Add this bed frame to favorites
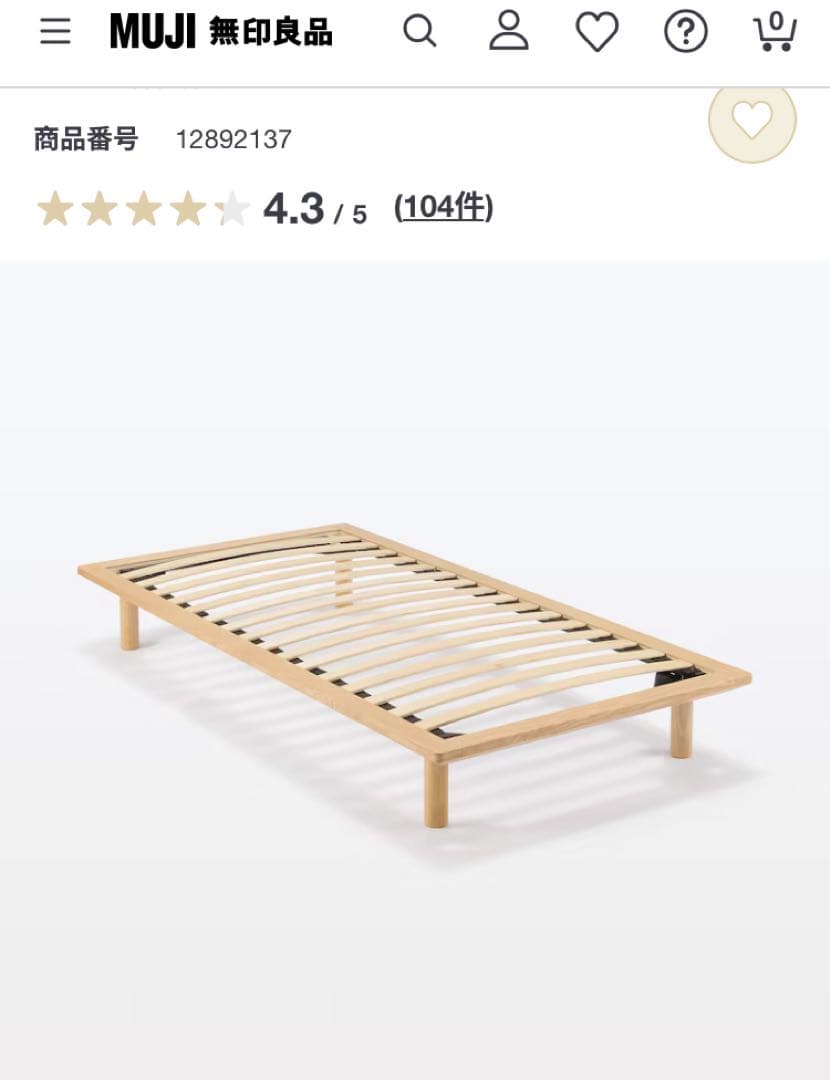The image size is (830, 1080). tap(752, 122)
